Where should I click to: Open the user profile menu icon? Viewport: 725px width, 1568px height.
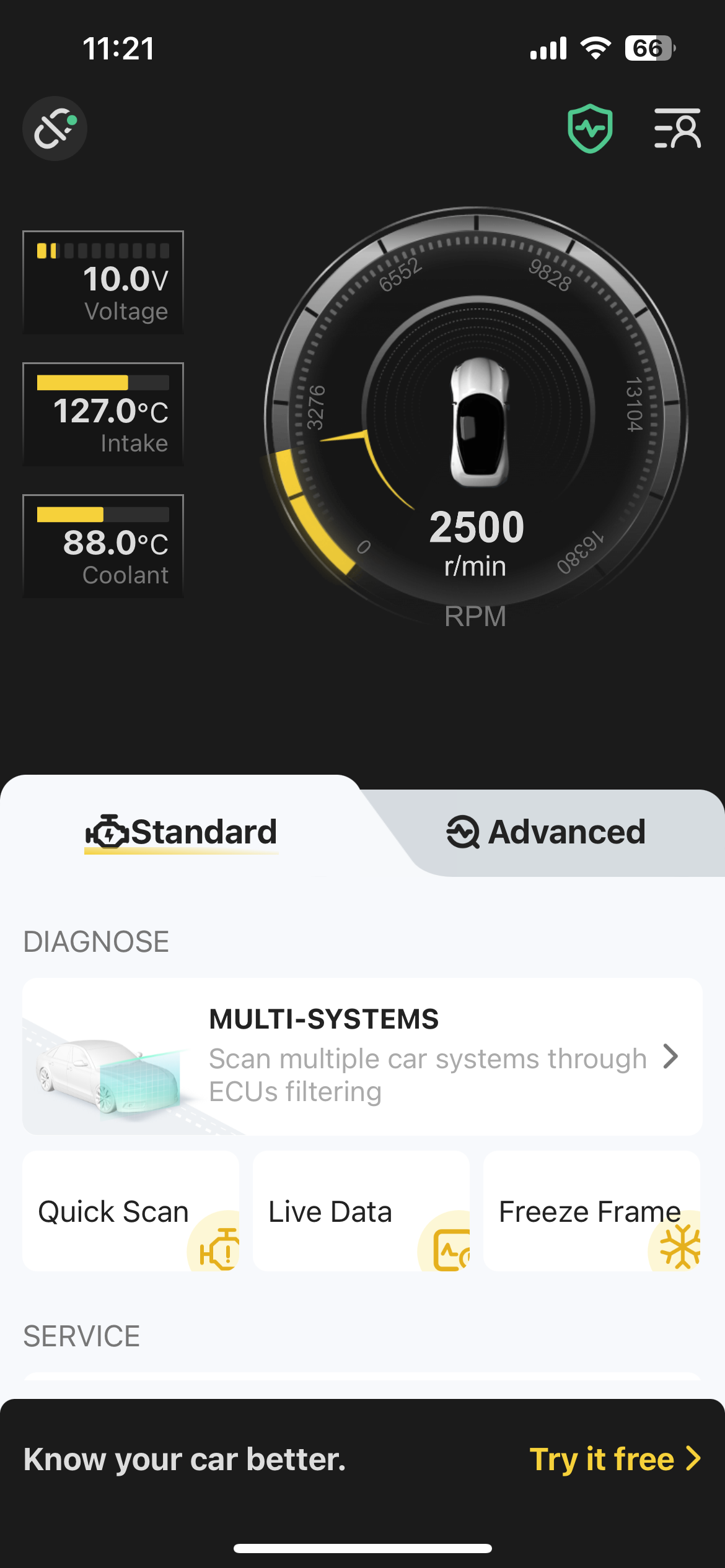pos(677,128)
